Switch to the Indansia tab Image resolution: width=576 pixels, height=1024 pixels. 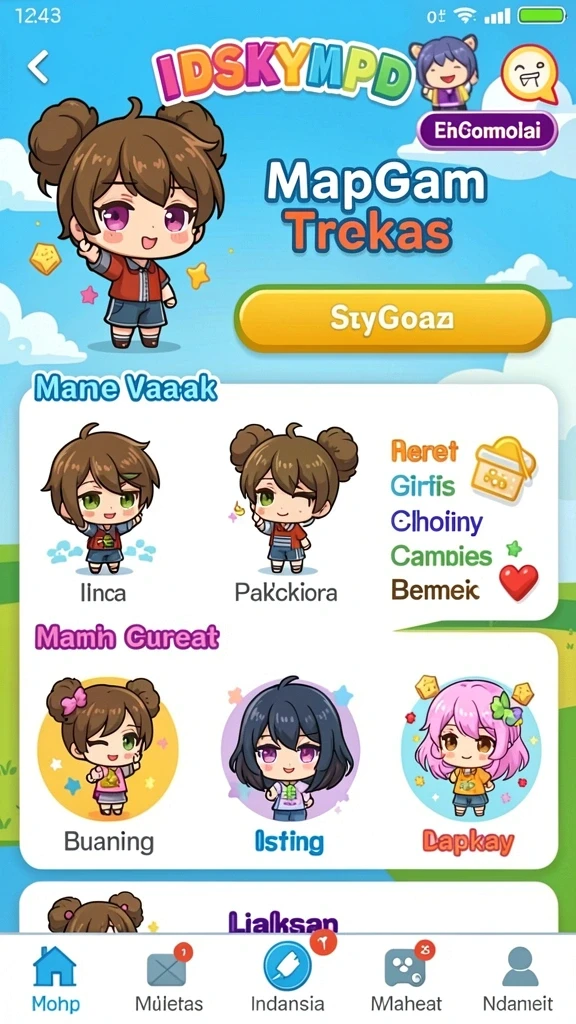[x=287, y=978]
